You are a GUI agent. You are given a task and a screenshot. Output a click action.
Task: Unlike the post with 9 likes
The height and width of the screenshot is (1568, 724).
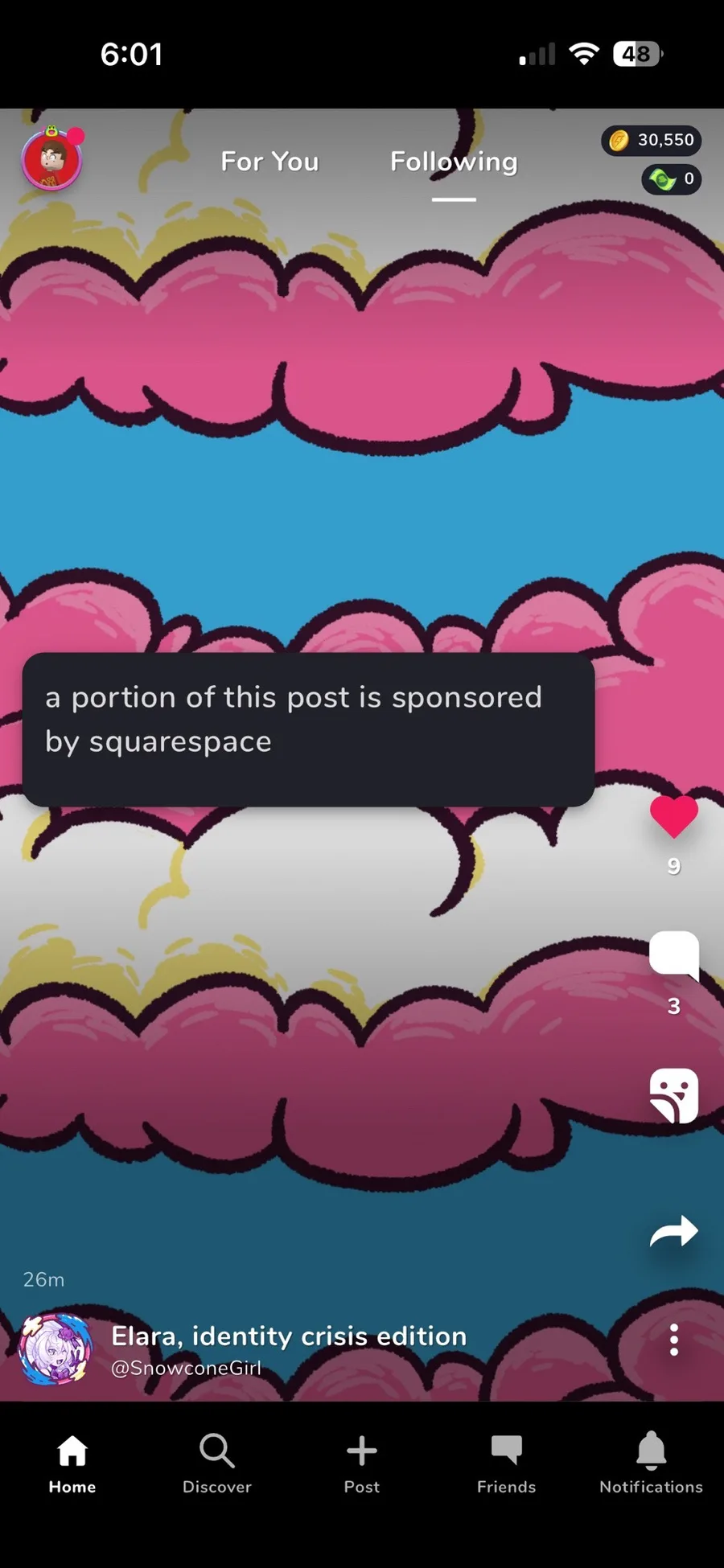click(674, 816)
